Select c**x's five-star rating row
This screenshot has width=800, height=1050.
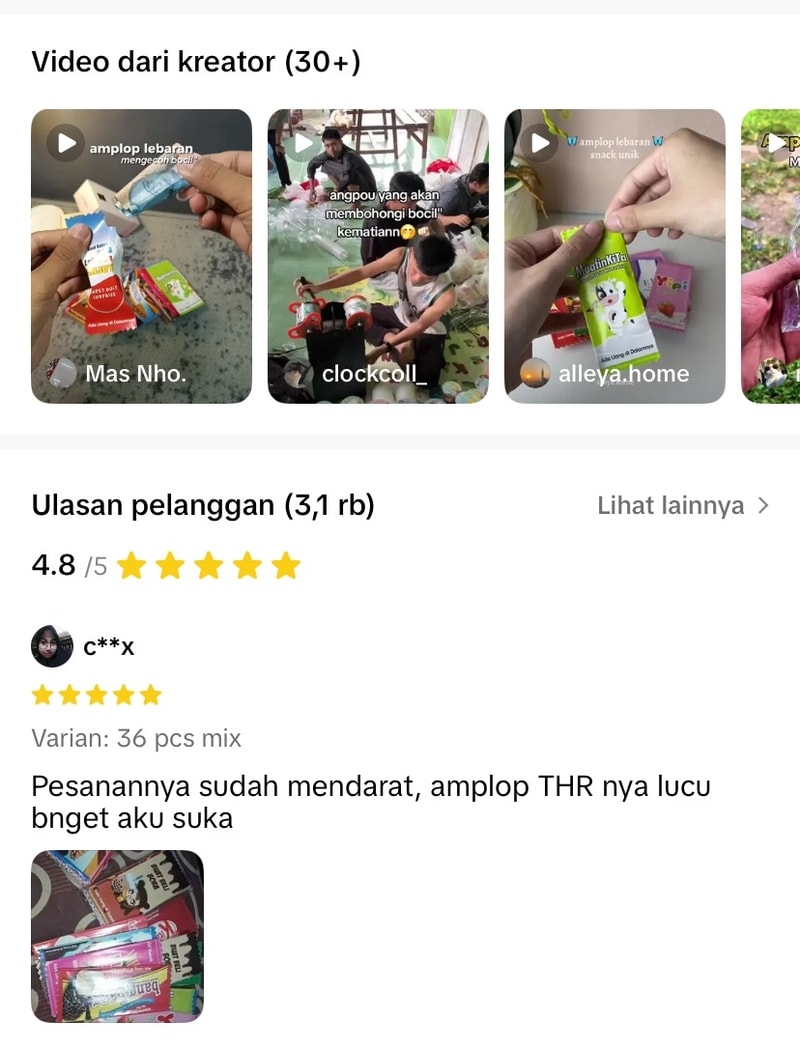(95, 694)
